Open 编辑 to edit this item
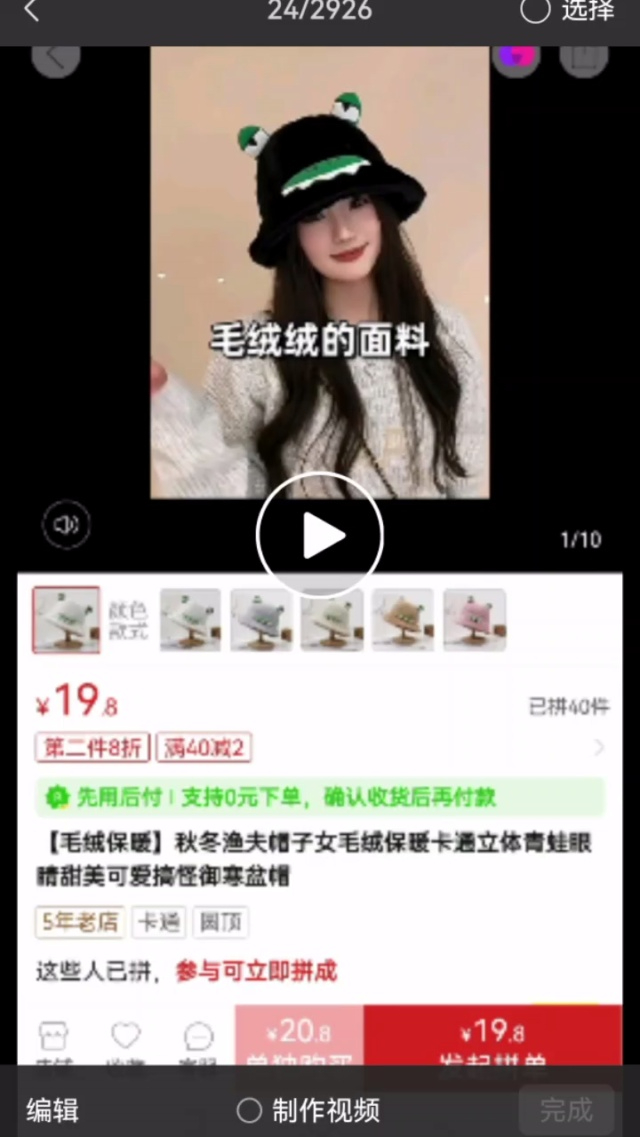Image resolution: width=640 pixels, height=1137 pixels. point(52,1109)
